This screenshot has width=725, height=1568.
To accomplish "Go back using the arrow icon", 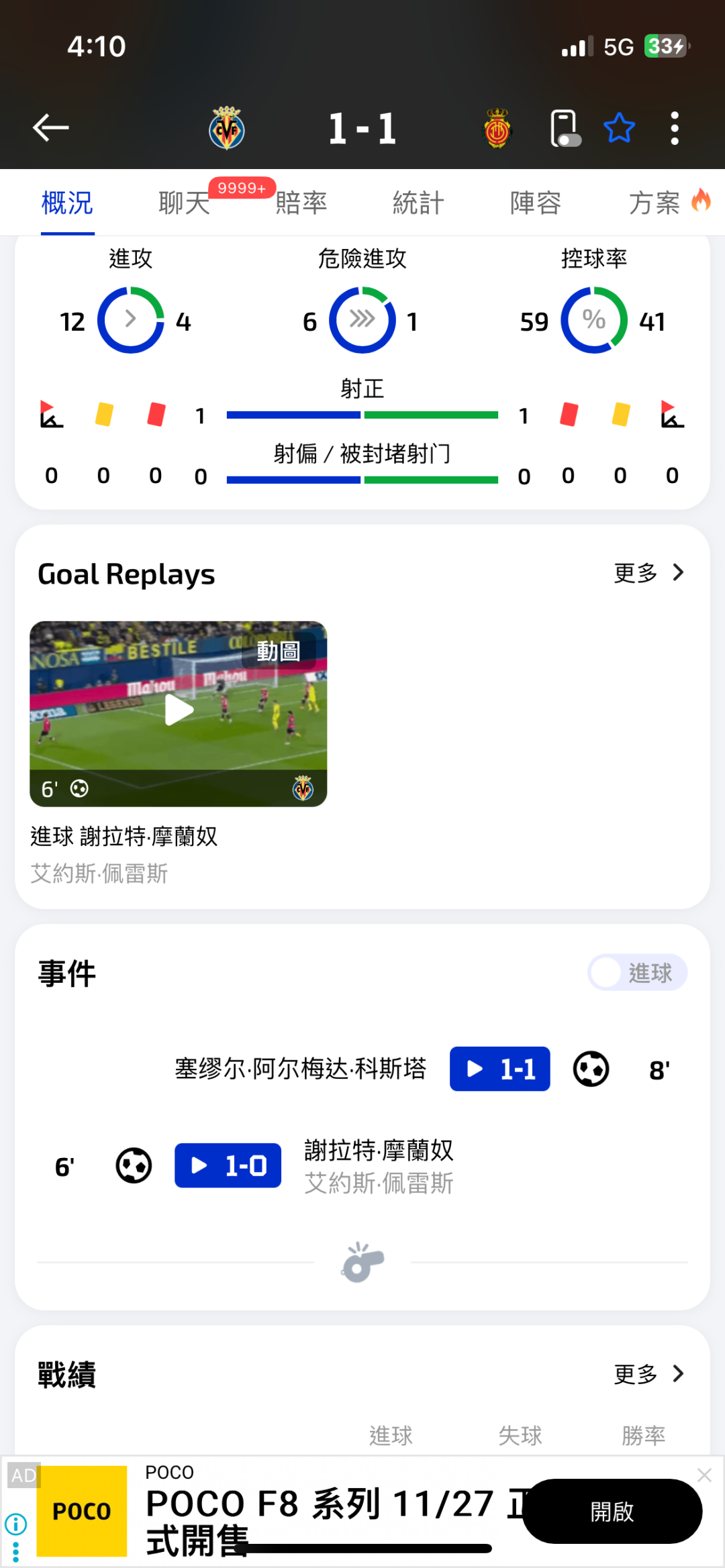I will click(x=51, y=127).
